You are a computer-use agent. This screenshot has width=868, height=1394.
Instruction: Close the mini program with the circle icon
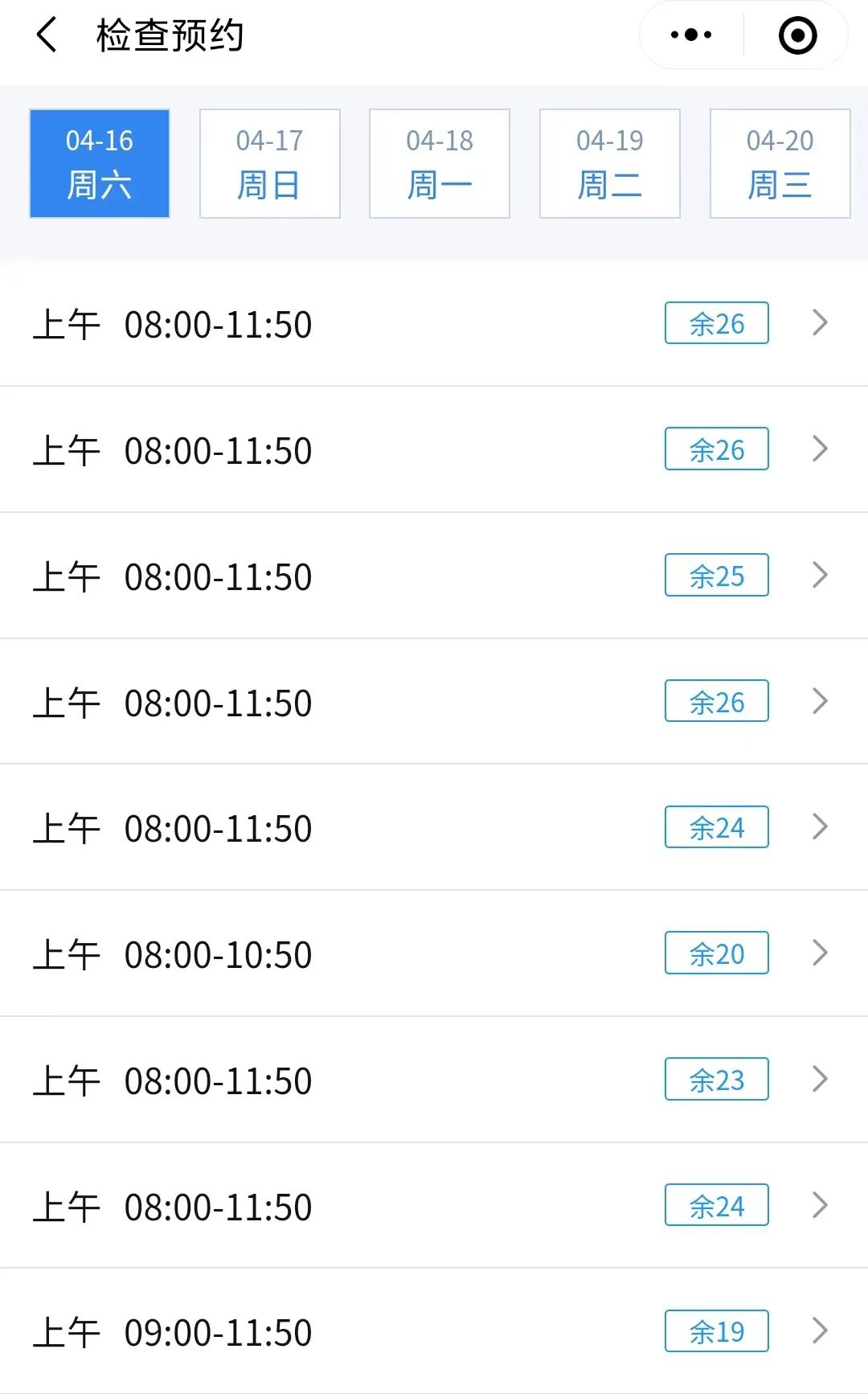point(797,35)
